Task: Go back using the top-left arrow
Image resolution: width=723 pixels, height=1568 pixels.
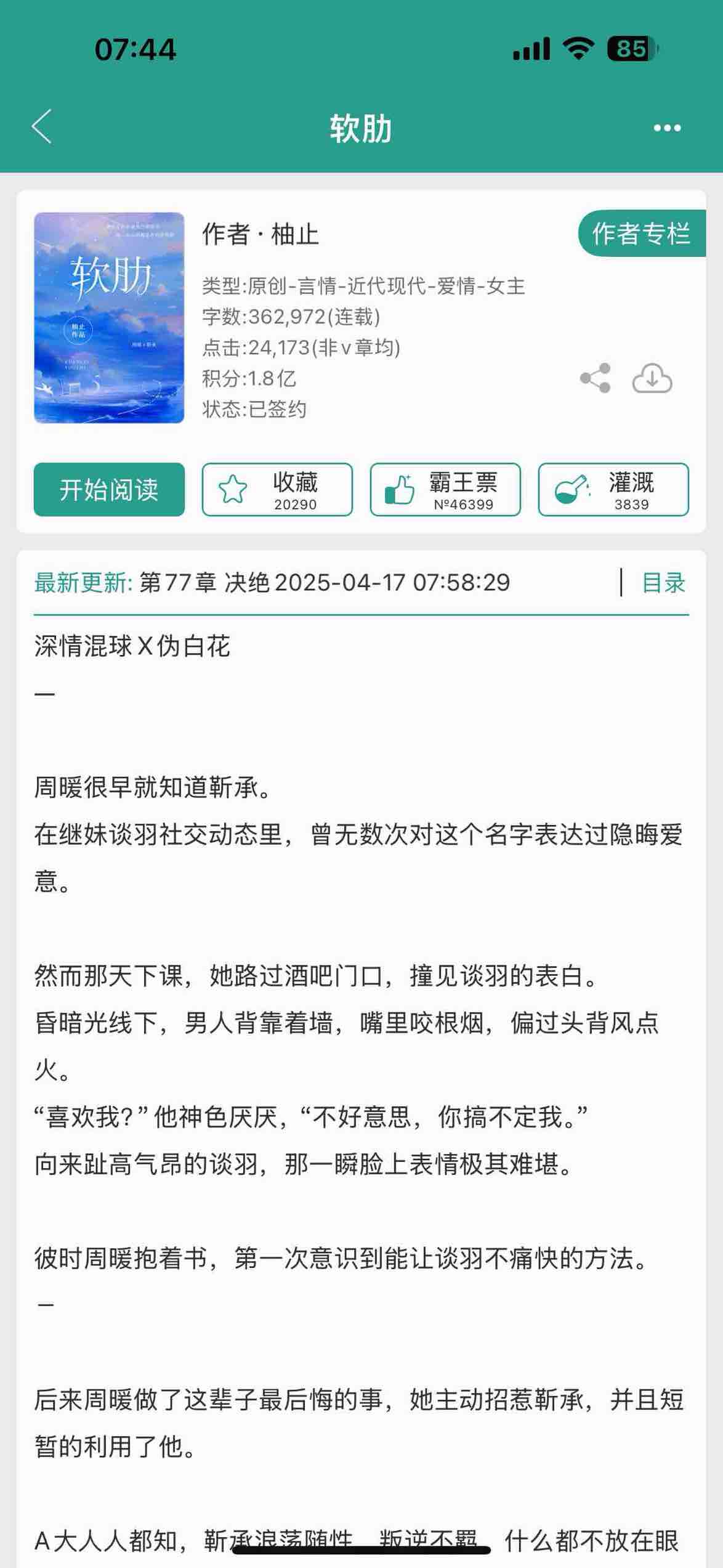Action: (x=42, y=127)
